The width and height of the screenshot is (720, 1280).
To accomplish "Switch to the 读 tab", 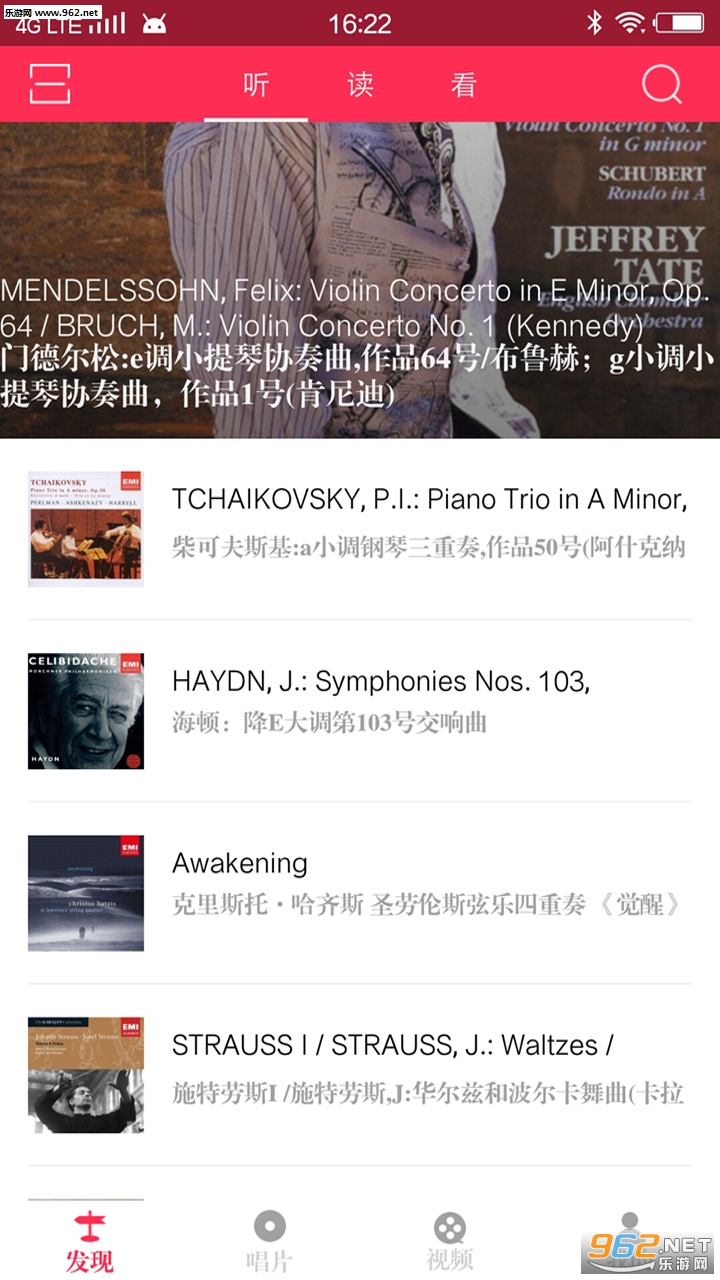I will (360, 85).
